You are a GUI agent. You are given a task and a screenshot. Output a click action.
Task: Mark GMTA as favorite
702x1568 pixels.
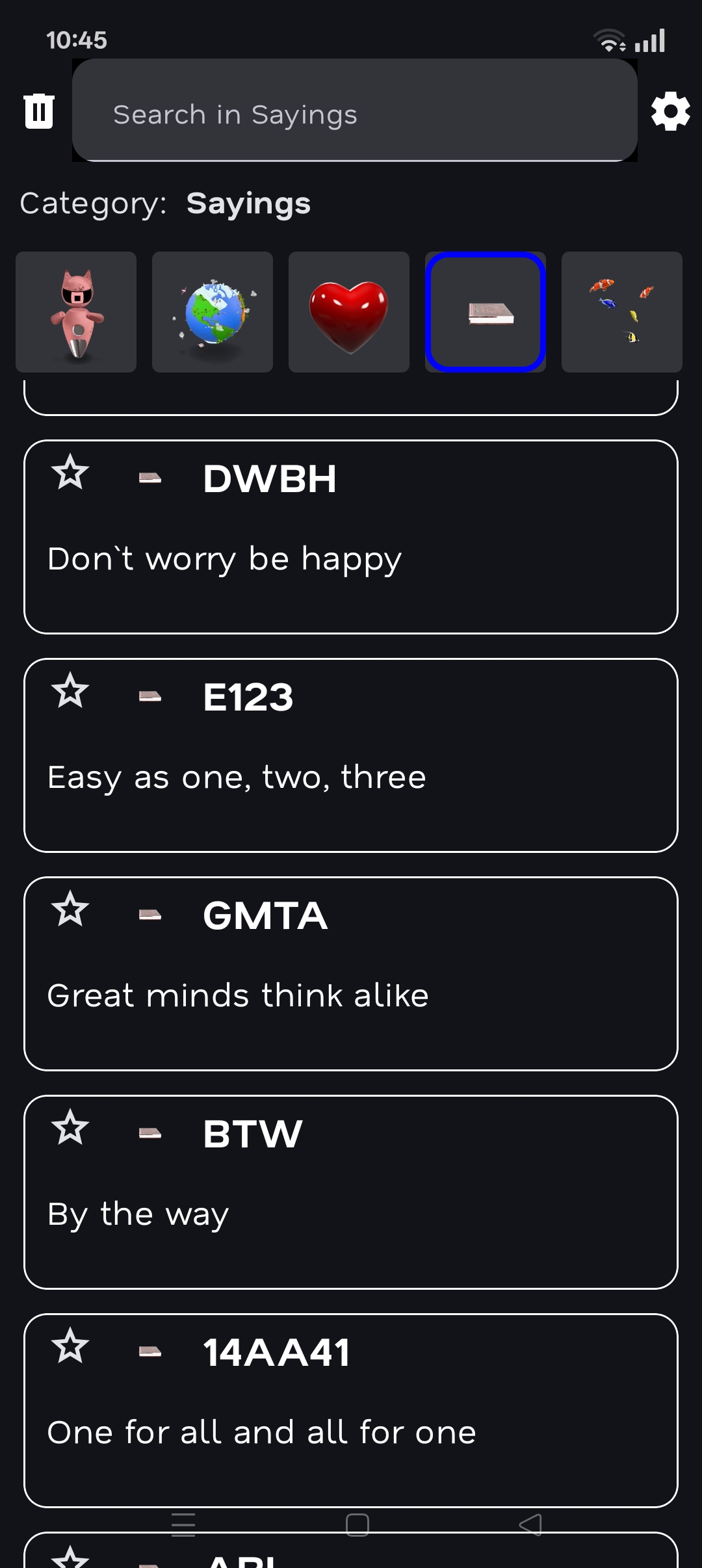70,909
